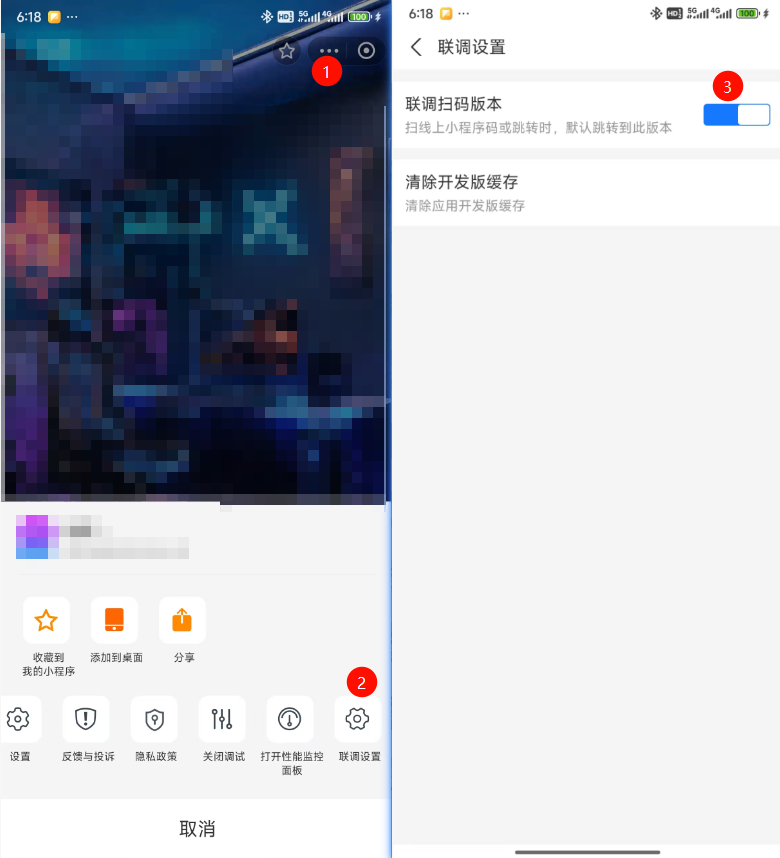This screenshot has width=780, height=858.
Task: View 隐私政策
Action: point(155,720)
